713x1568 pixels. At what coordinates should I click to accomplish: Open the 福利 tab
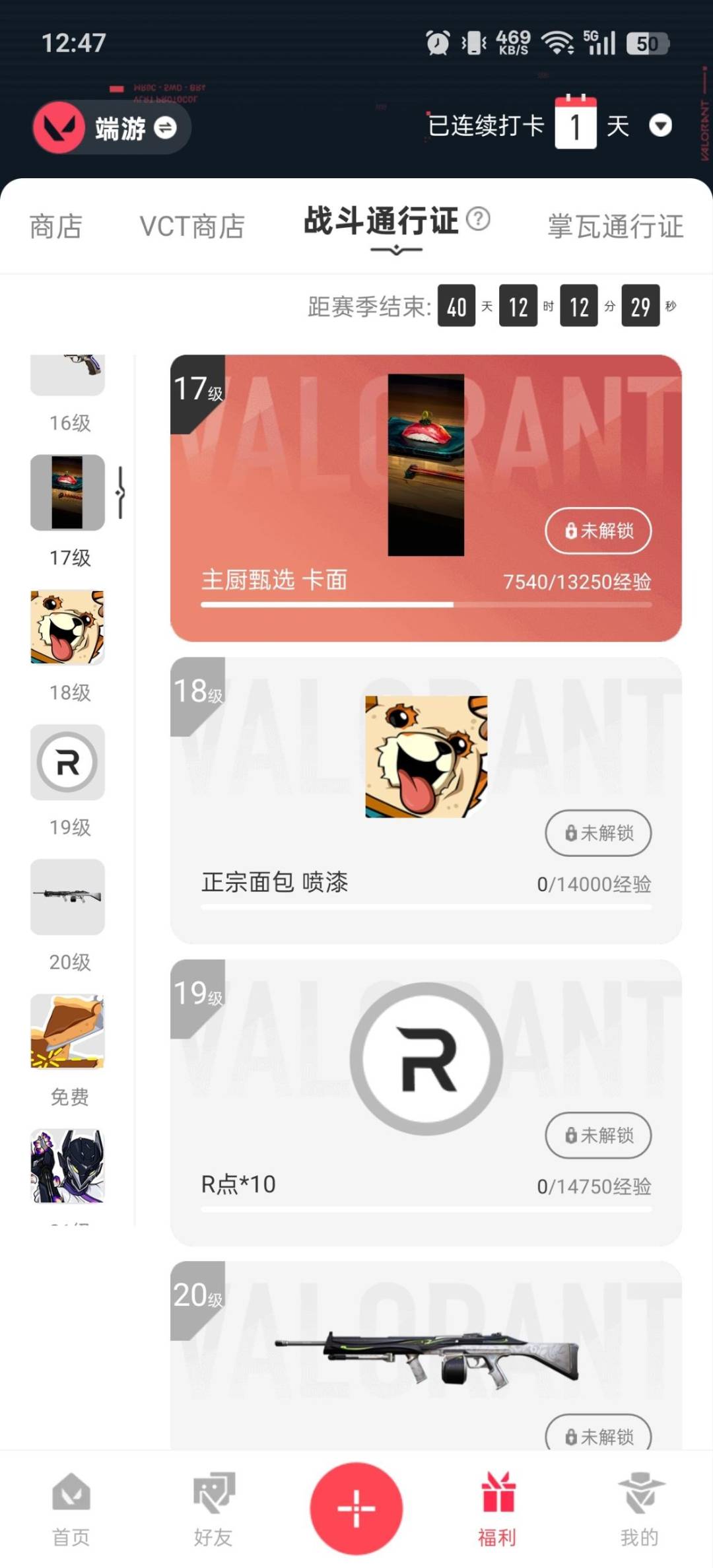coord(498,1510)
